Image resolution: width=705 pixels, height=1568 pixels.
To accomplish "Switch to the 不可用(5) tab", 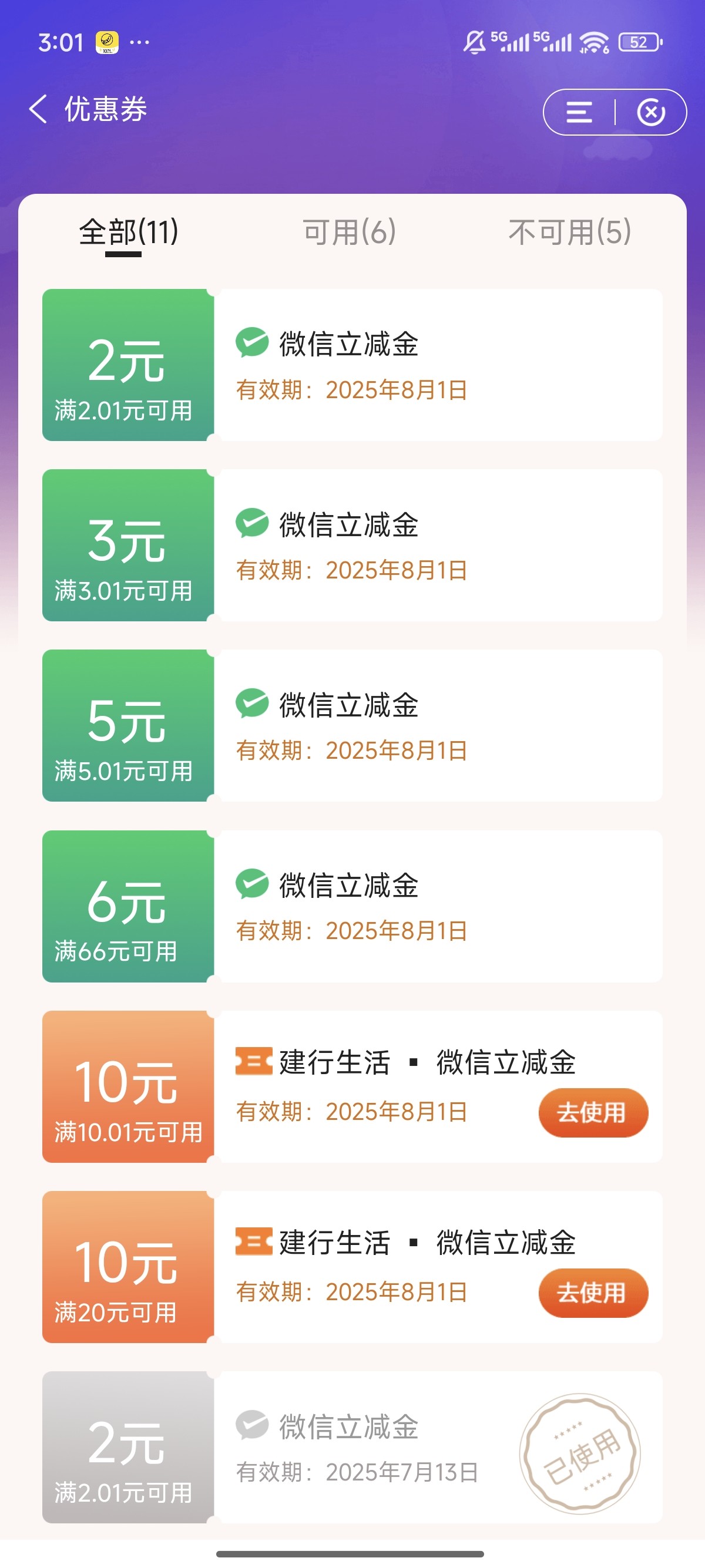I will tap(570, 233).
